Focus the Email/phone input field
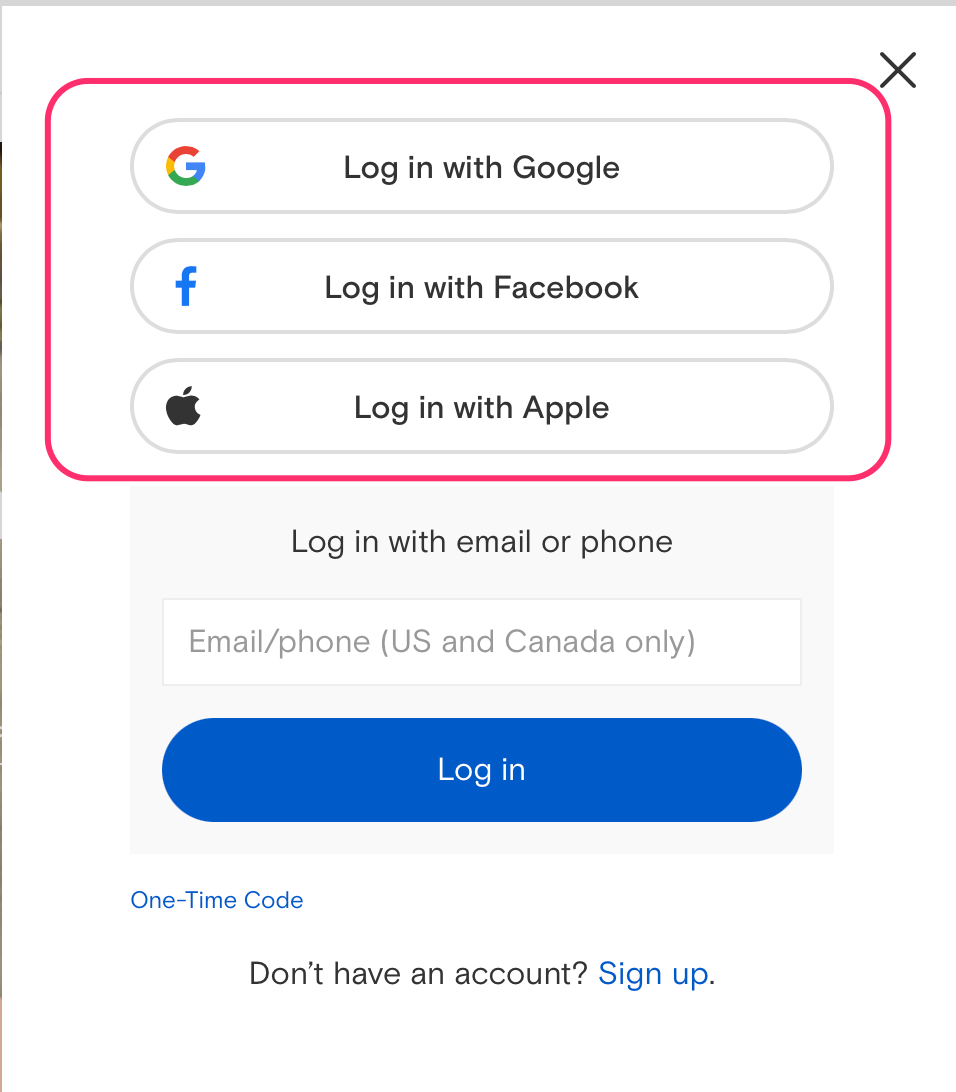This screenshot has width=956, height=1092. [481, 641]
